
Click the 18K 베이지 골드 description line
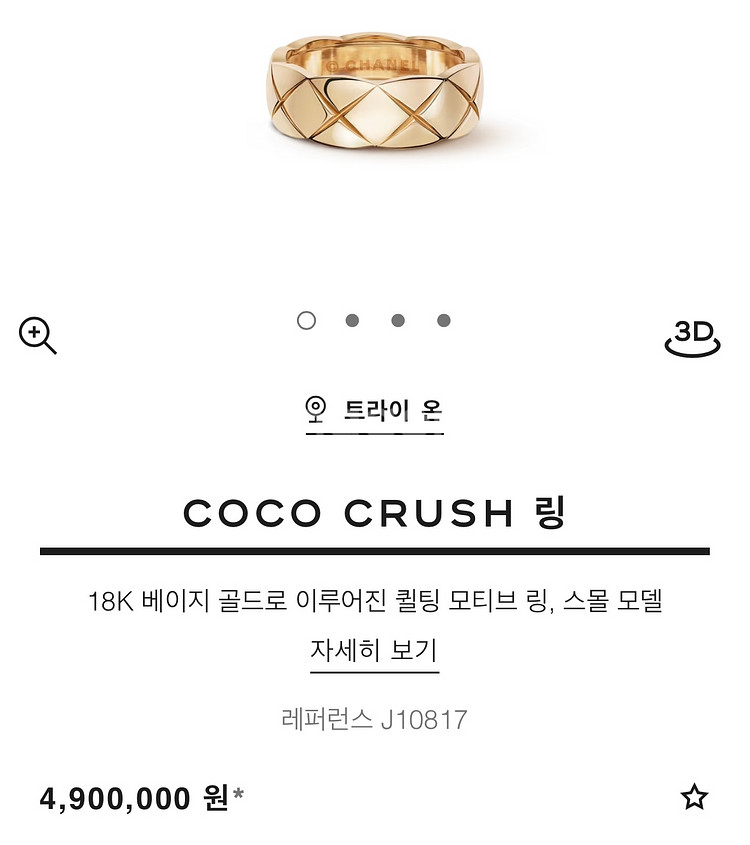click(374, 601)
